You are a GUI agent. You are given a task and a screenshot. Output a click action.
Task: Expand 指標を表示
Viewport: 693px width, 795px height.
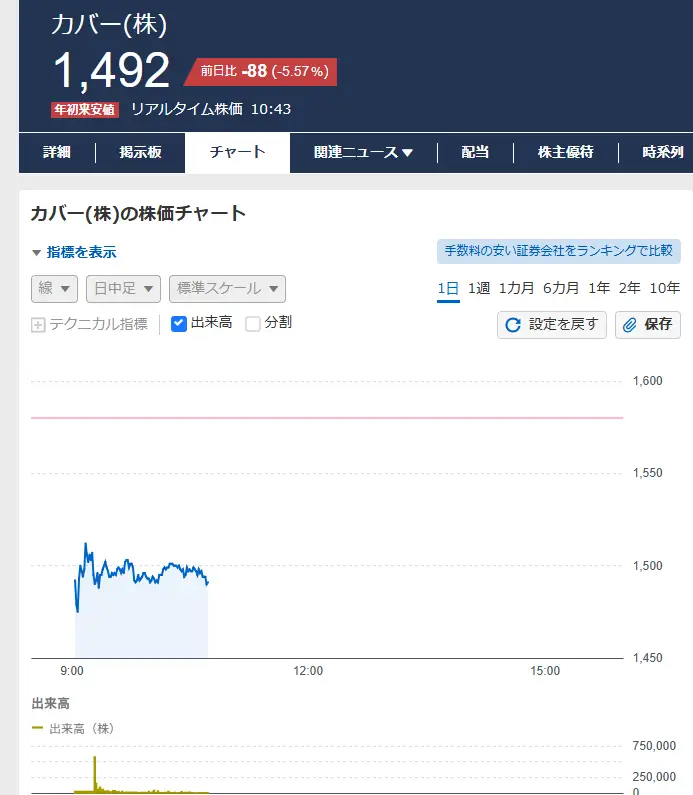click(x=74, y=253)
